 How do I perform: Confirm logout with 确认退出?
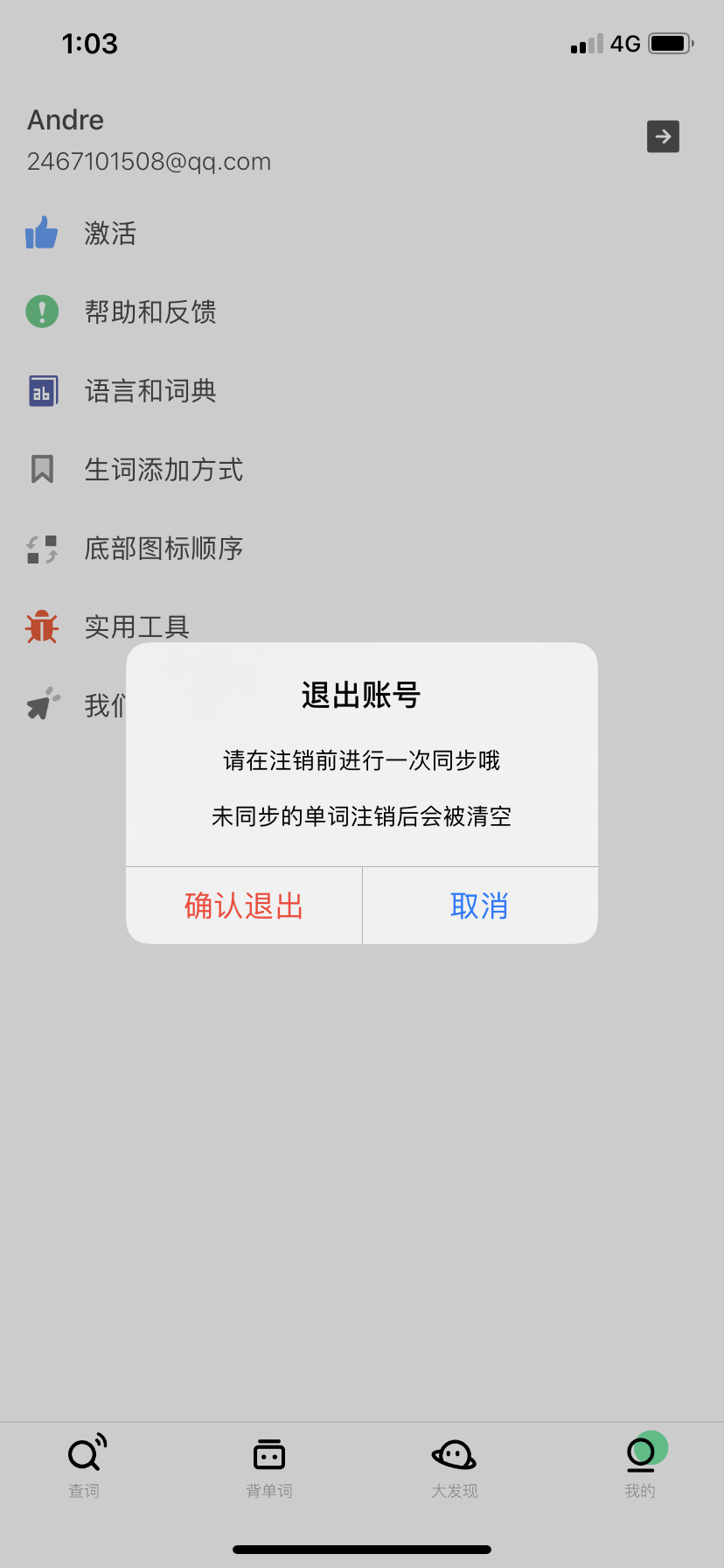(x=244, y=906)
